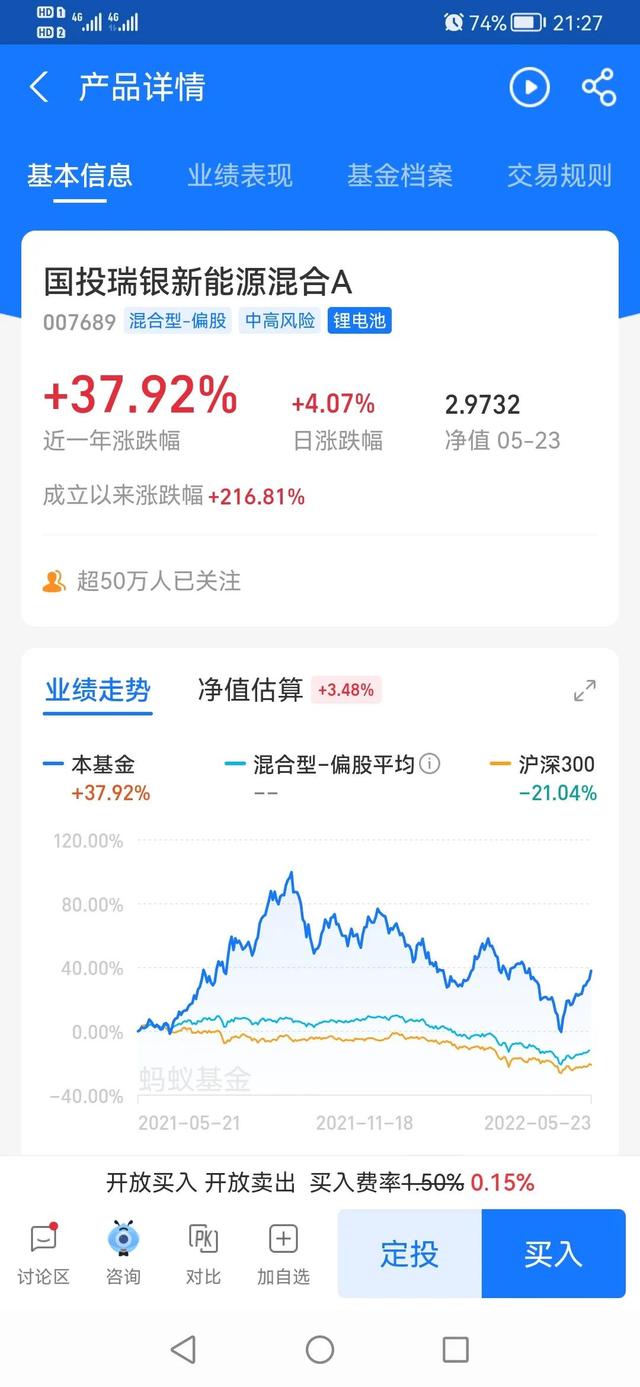Open 咨询 customer service
Screen dimensions: 640x1387
pos(123,1254)
